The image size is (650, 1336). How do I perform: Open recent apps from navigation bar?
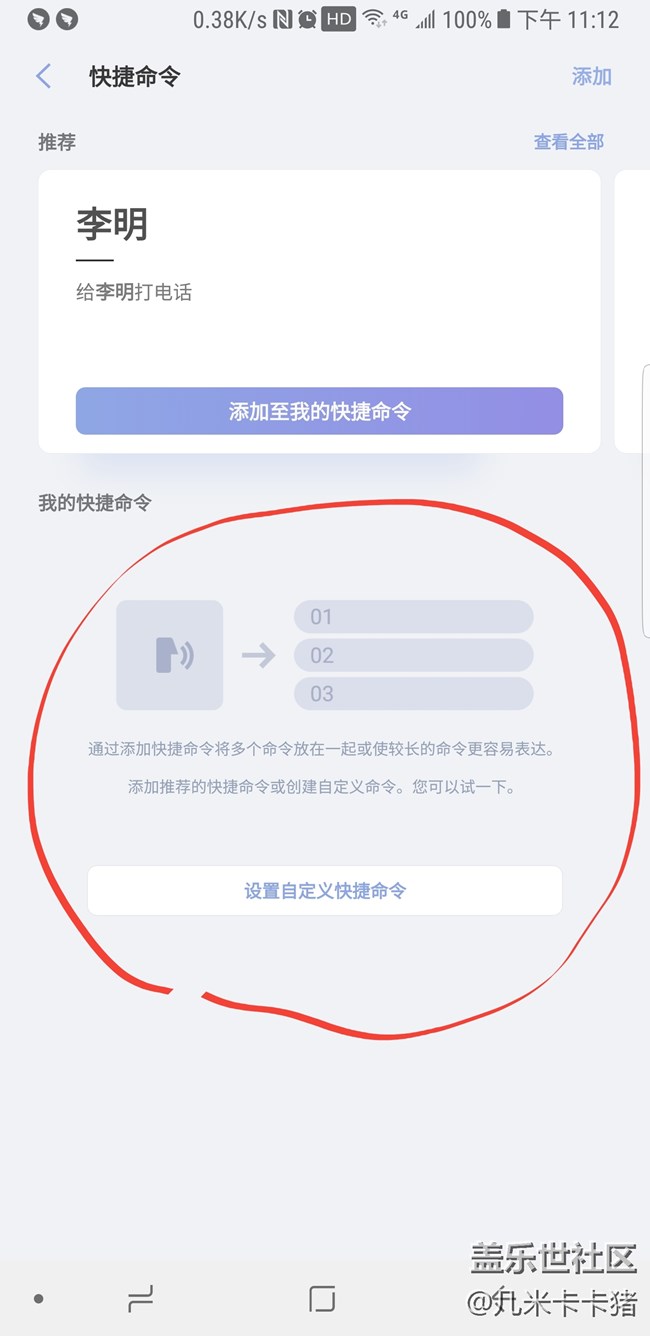pos(141,1299)
